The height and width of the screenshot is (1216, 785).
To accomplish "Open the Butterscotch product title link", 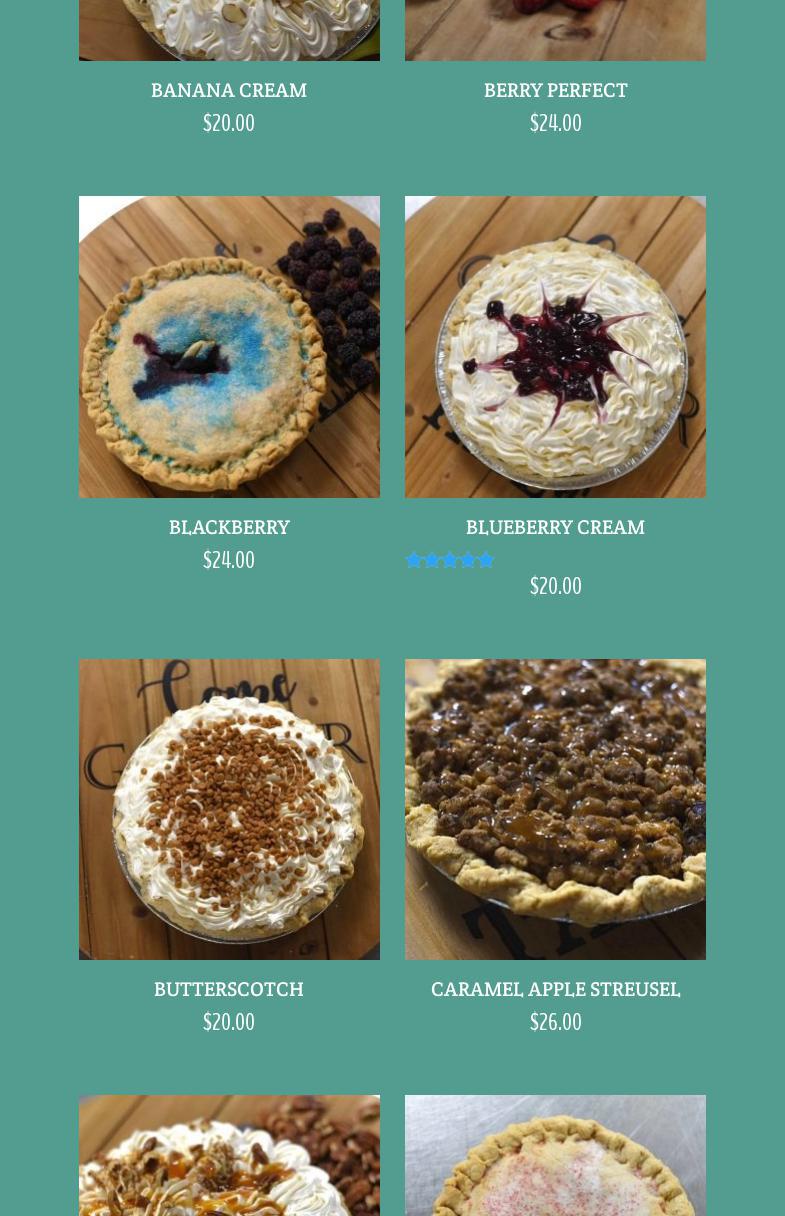I will (229, 989).
